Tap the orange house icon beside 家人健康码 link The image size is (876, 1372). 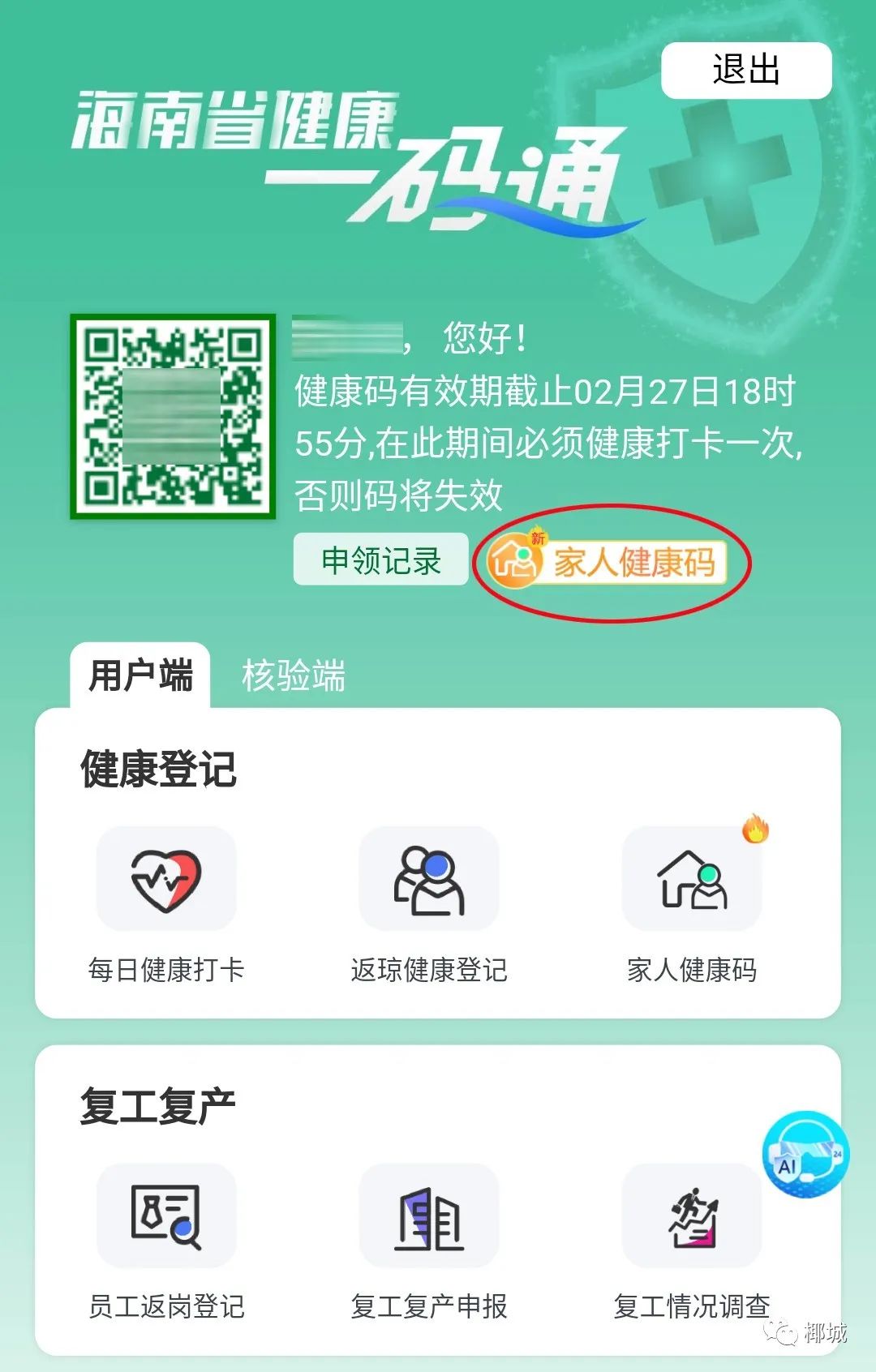(515, 562)
